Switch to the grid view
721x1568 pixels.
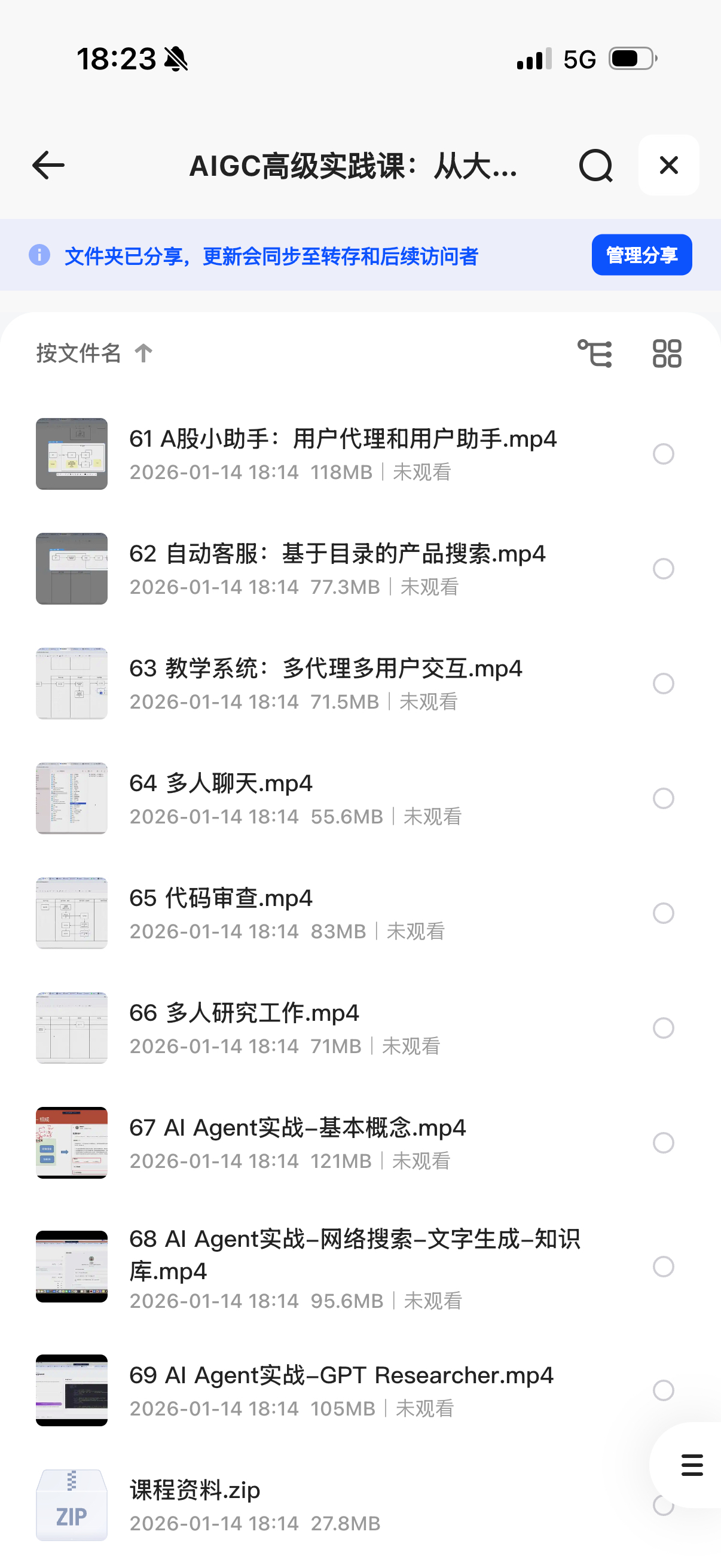tap(667, 353)
